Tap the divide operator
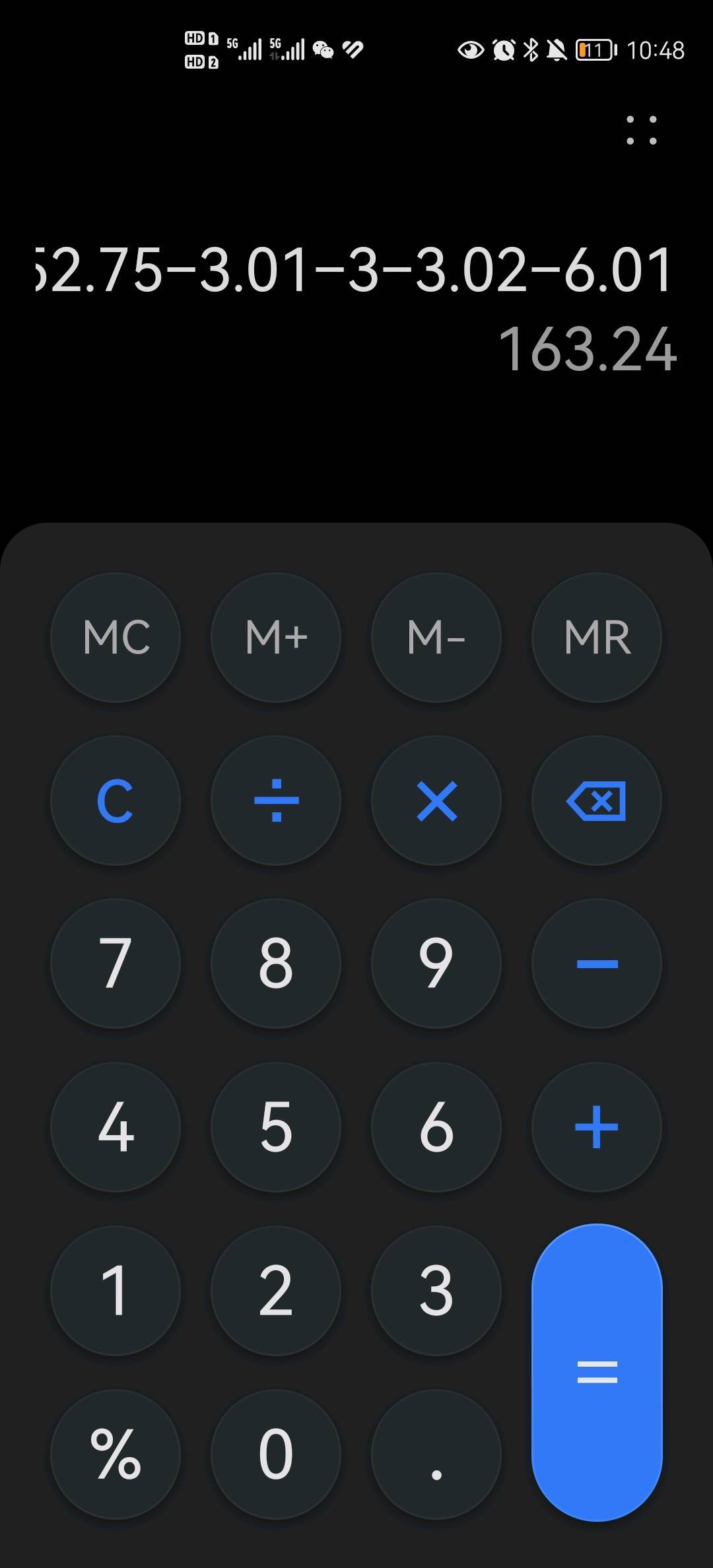 pyautogui.click(x=276, y=800)
